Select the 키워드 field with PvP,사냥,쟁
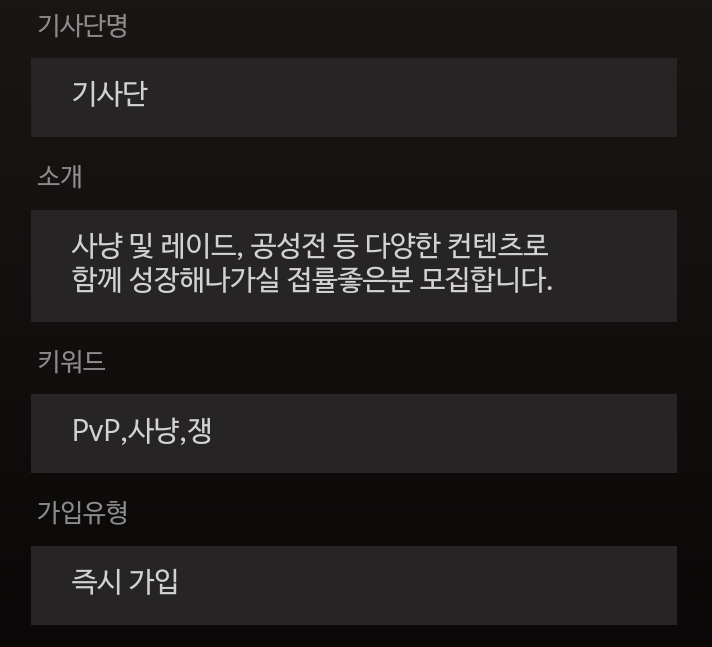 tap(353, 433)
